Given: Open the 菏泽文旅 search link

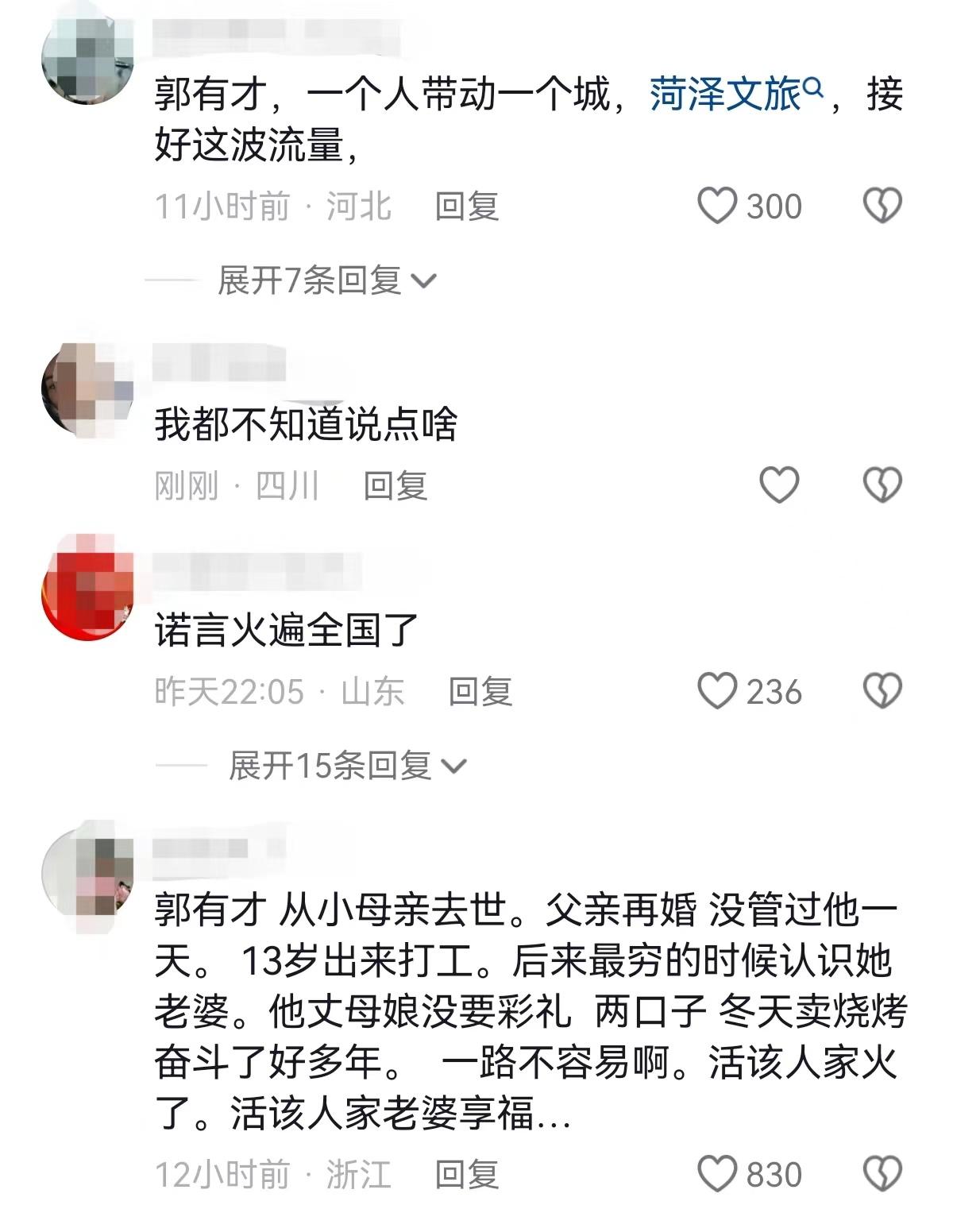Looking at the screenshot, I should (735, 95).
